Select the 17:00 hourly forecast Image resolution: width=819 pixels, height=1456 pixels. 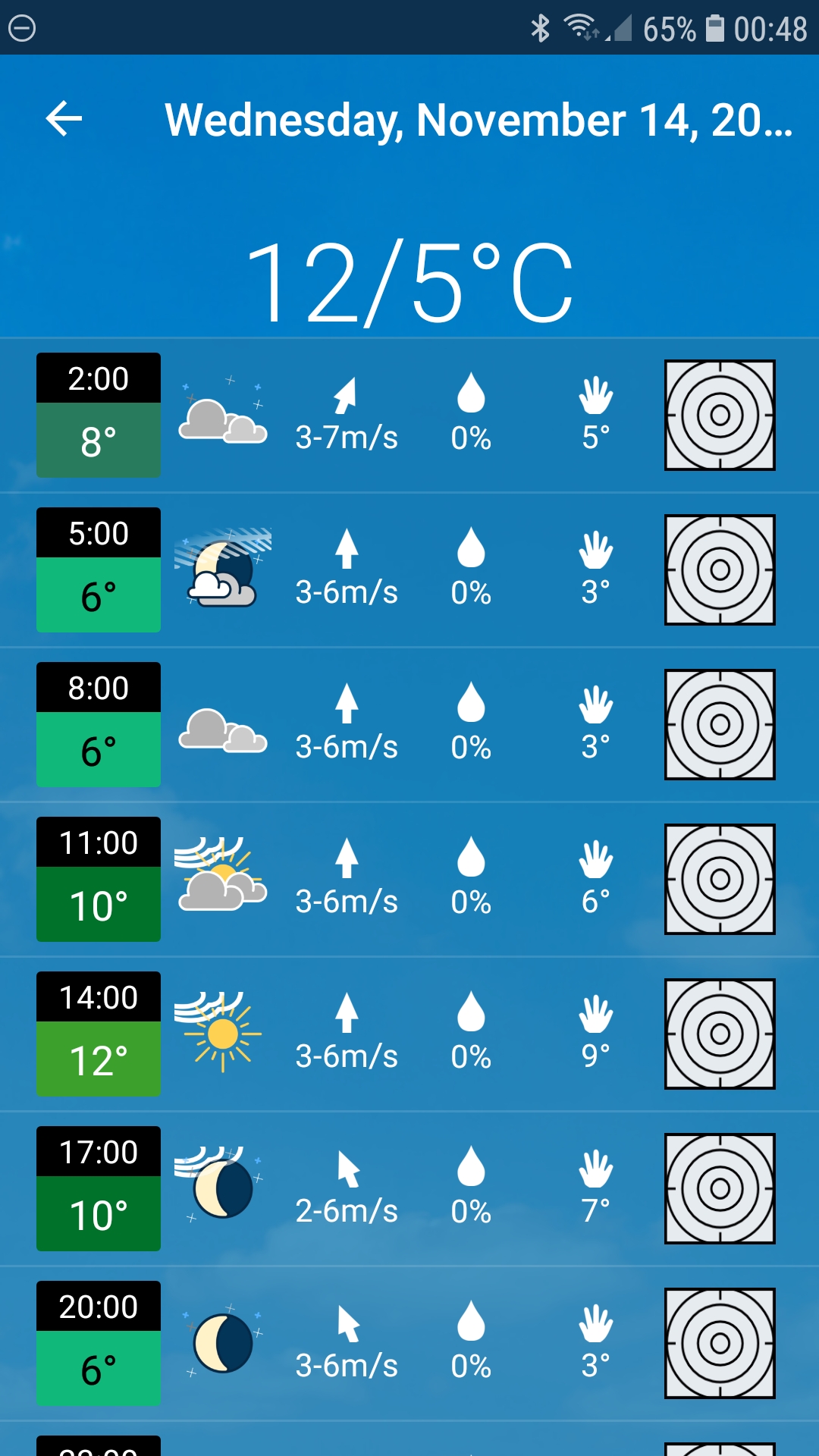(x=409, y=1188)
